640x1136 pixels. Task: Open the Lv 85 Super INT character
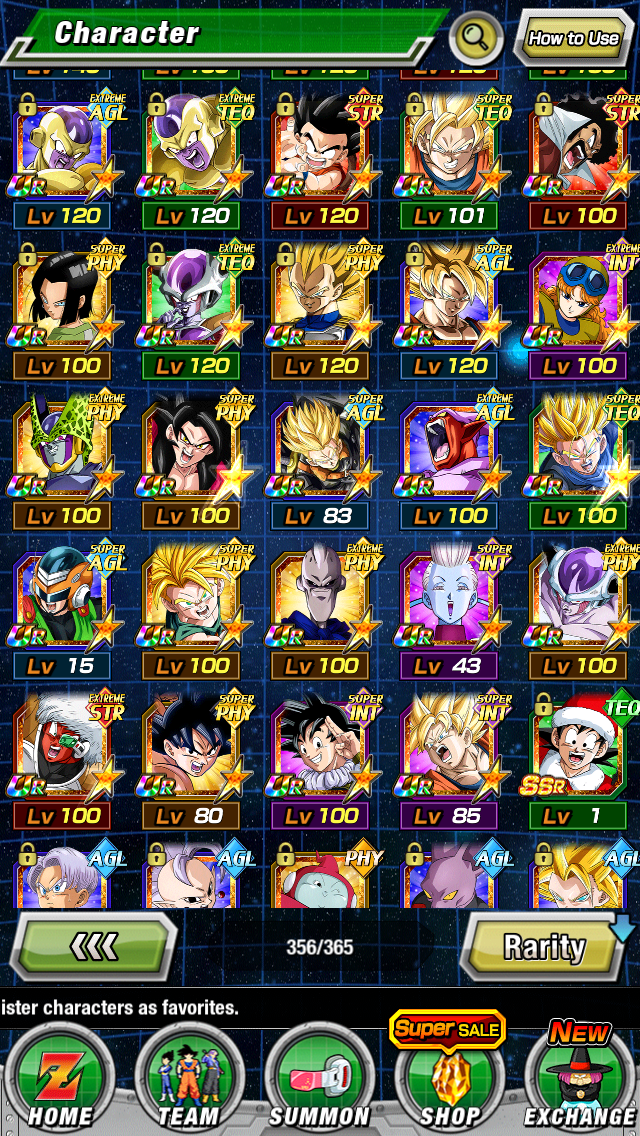click(449, 745)
